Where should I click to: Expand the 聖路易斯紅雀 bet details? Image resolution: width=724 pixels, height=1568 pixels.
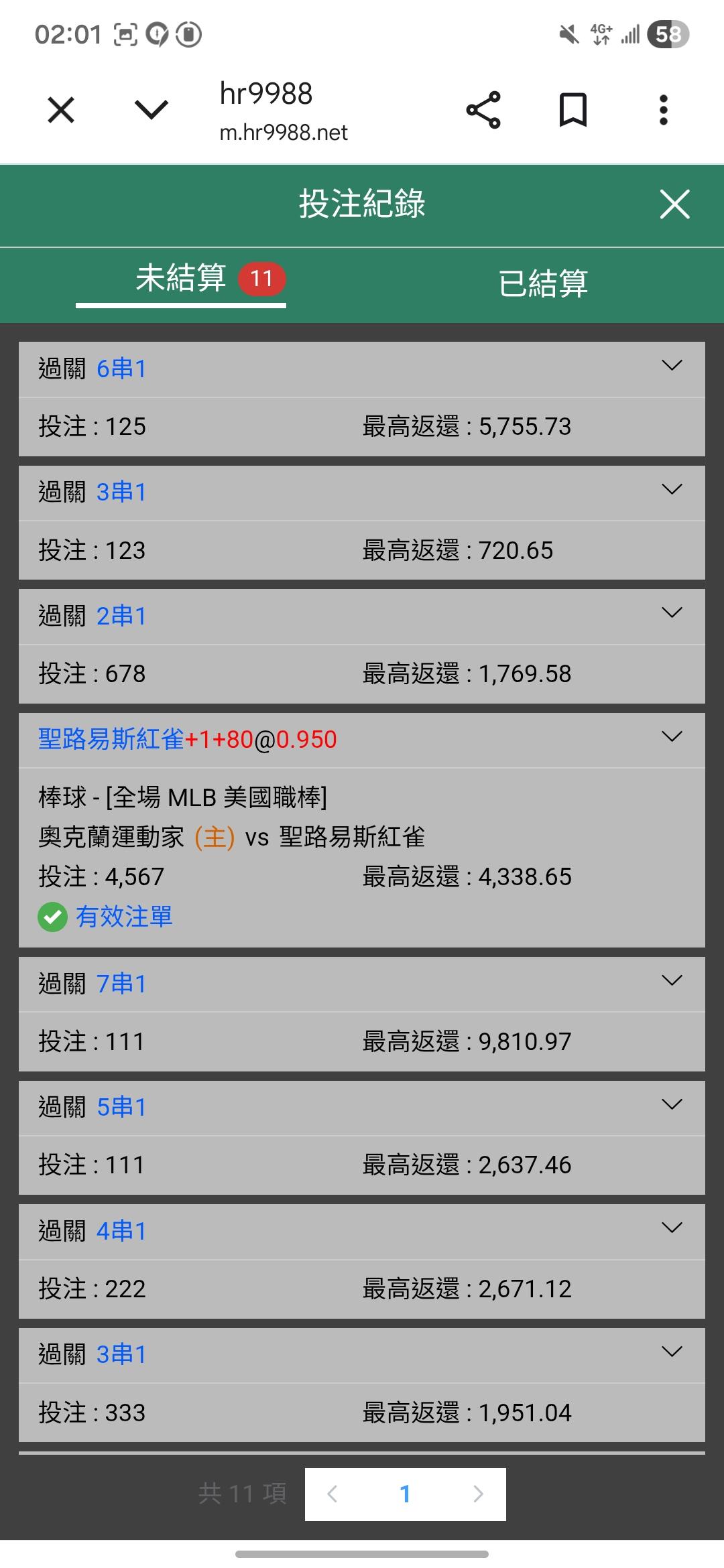coord(672,736)
